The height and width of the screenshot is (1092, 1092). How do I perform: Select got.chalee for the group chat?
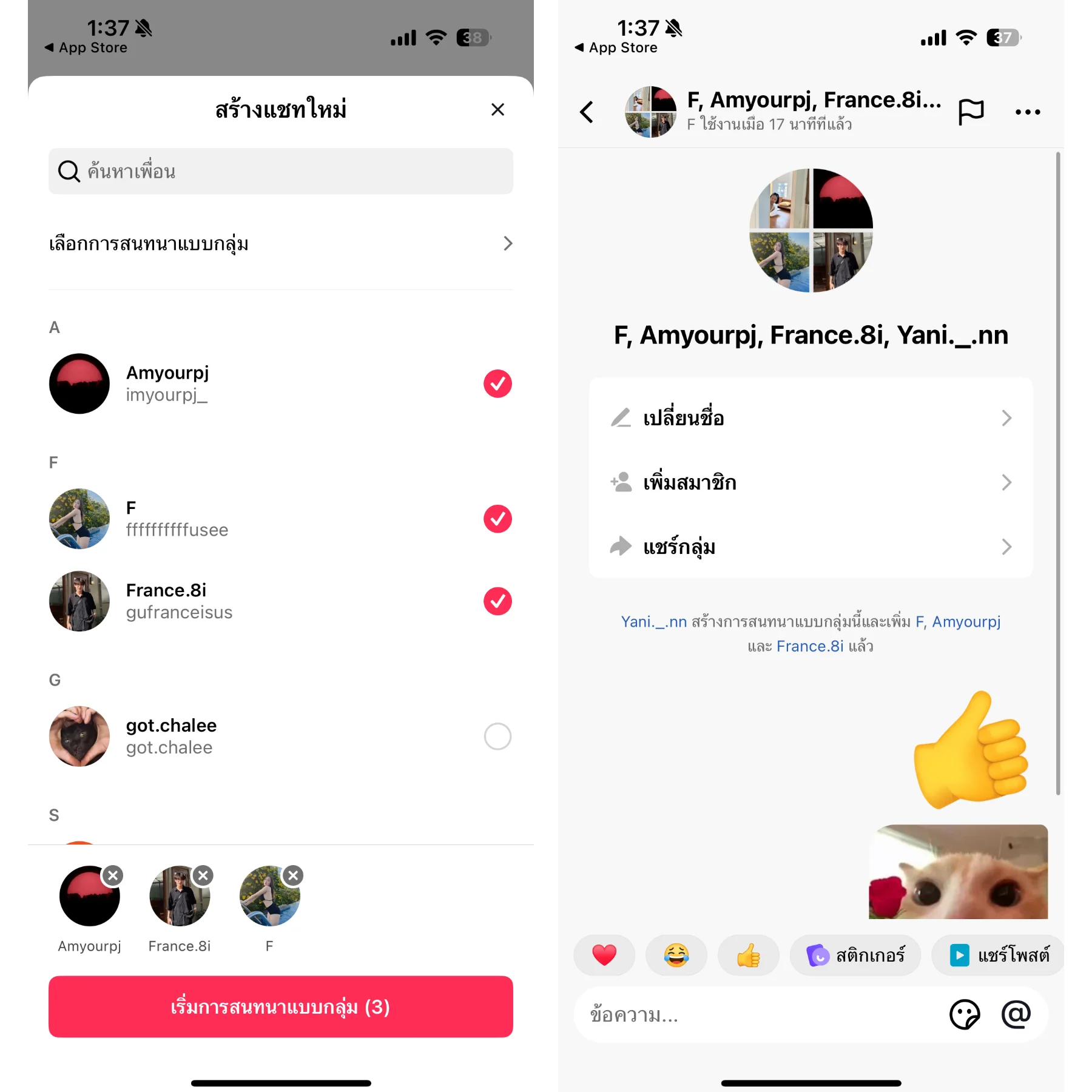[497, 736]
